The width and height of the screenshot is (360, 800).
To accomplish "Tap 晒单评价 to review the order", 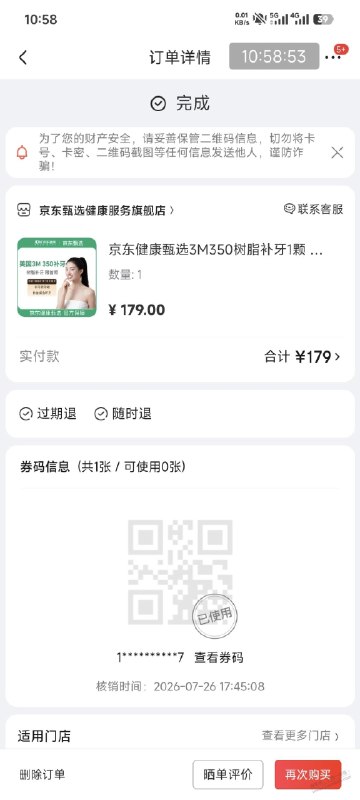I will (228, 774).
